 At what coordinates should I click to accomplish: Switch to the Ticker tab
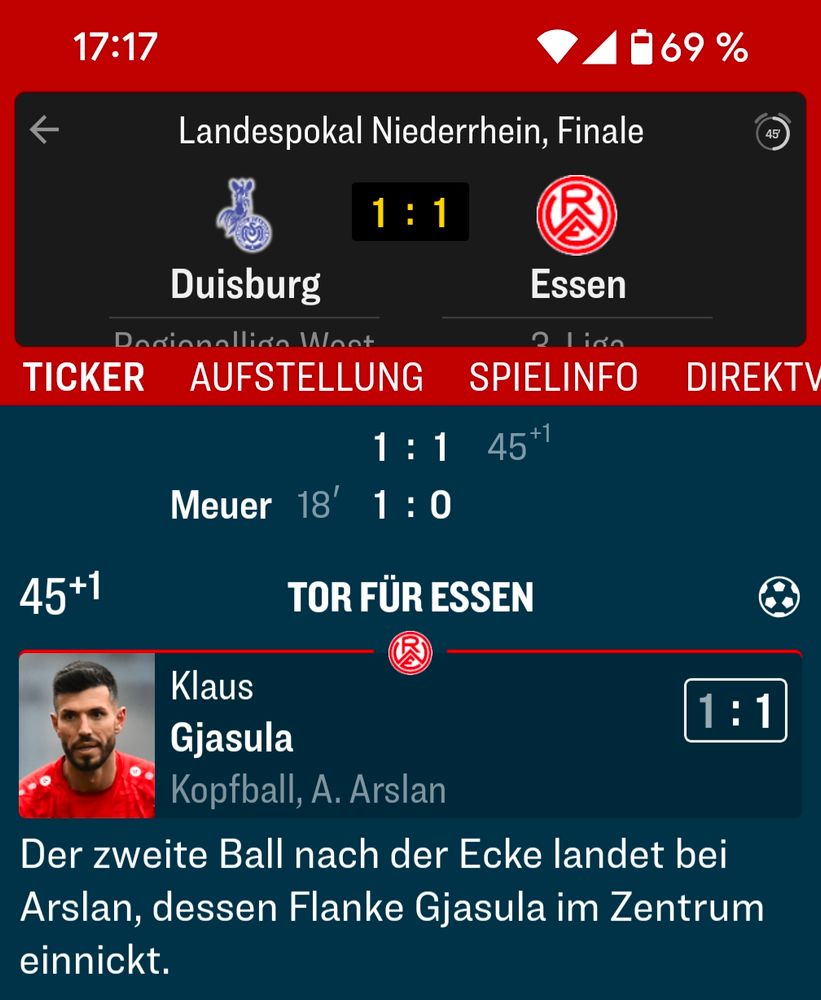84,377
